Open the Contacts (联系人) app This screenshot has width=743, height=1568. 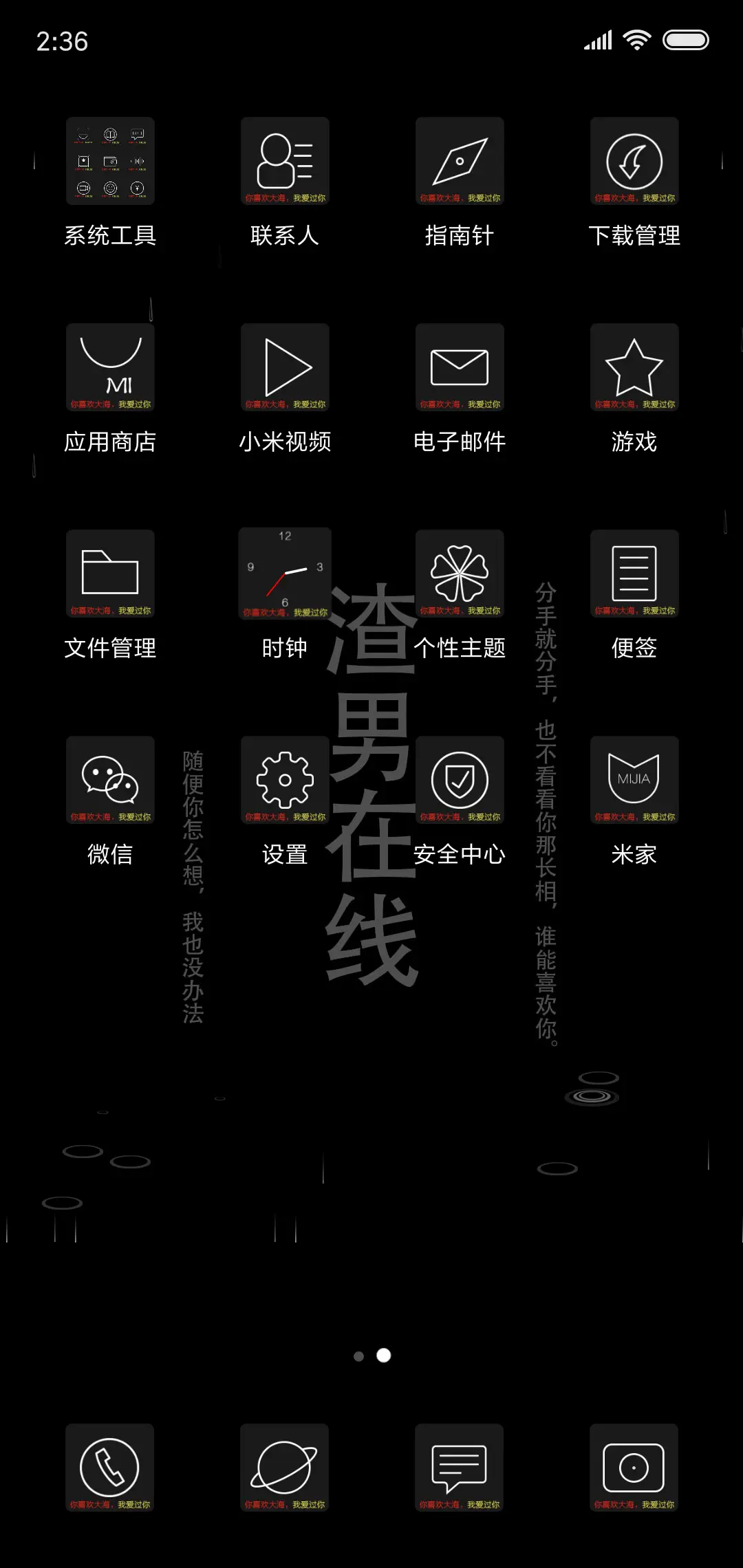[284, 162]
